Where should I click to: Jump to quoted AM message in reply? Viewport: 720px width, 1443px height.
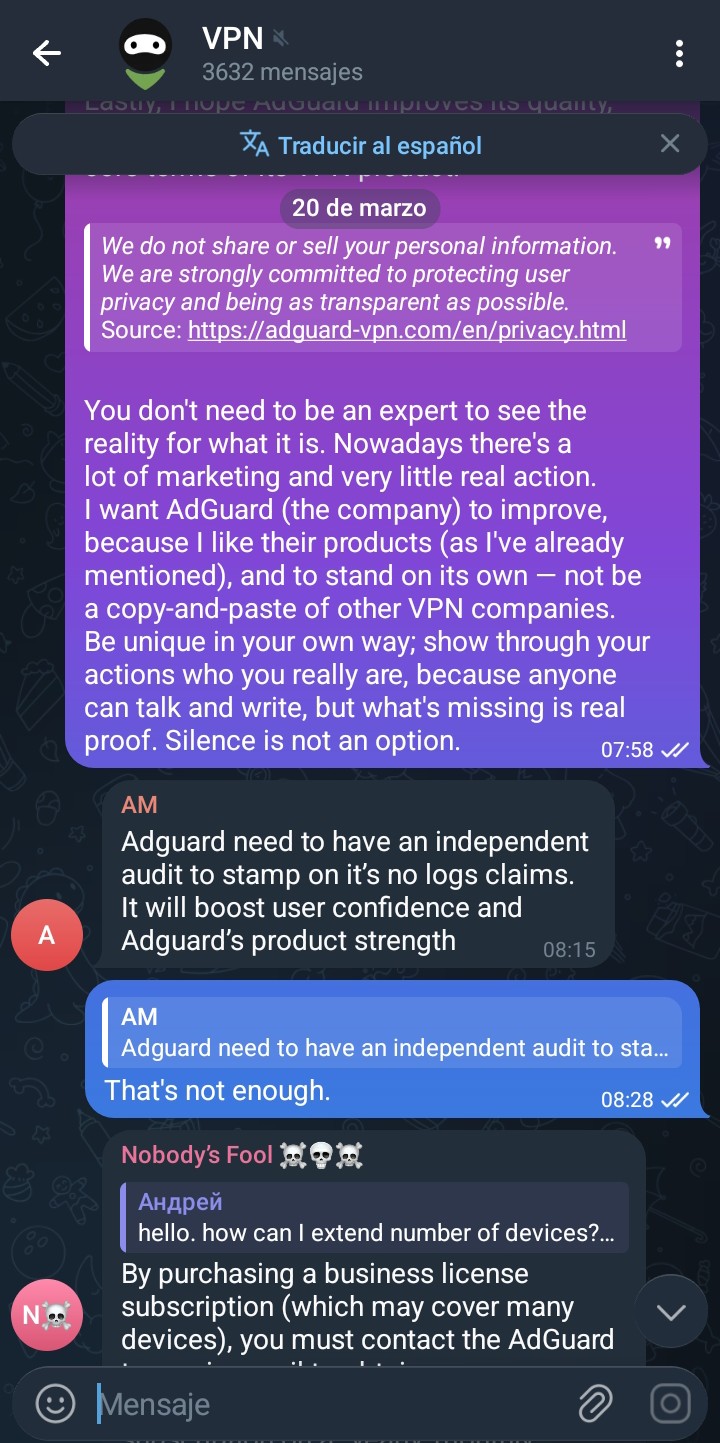[x=392, y=1033]
